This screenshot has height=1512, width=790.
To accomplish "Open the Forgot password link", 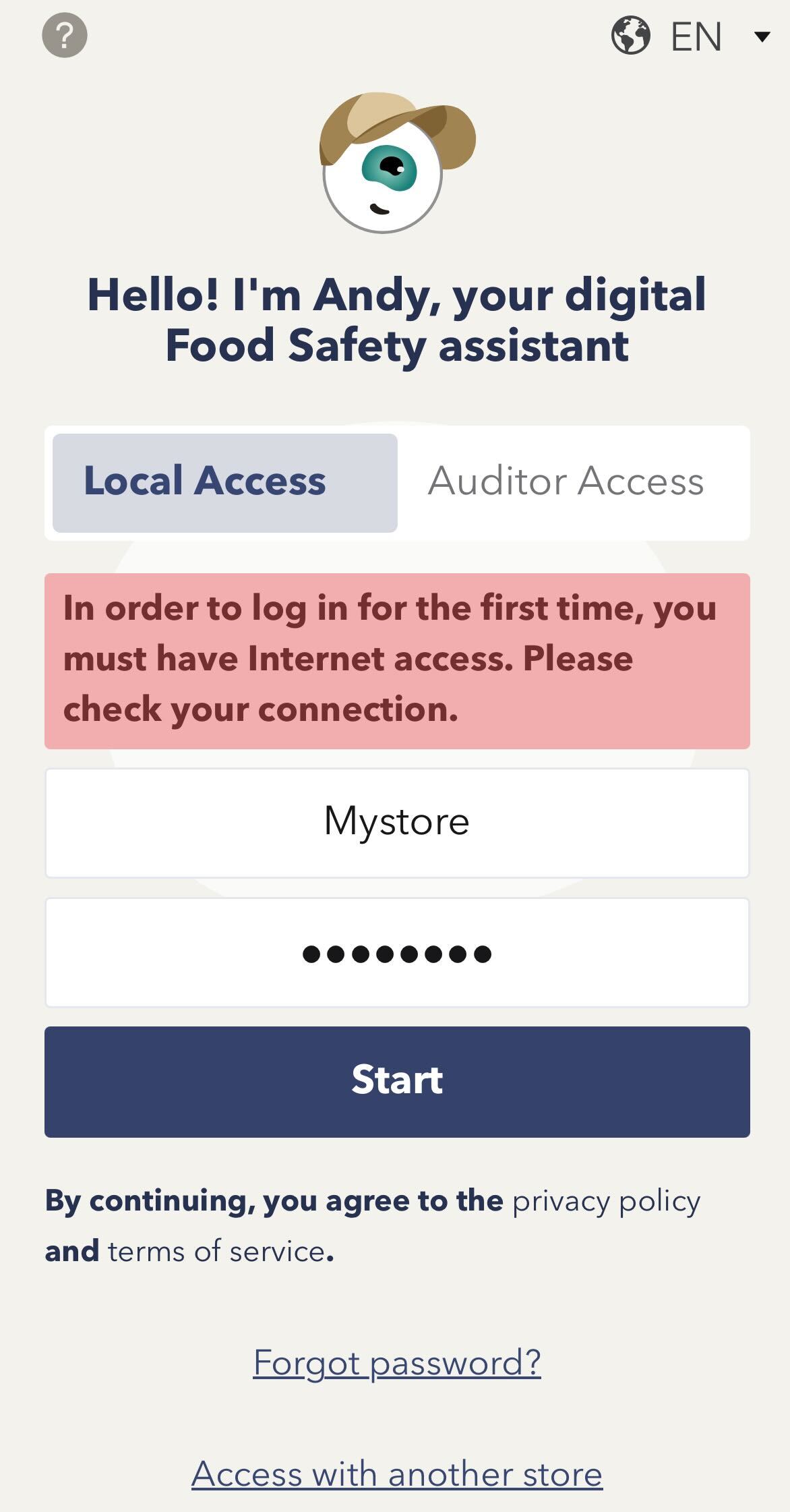I will [397, 1362].
